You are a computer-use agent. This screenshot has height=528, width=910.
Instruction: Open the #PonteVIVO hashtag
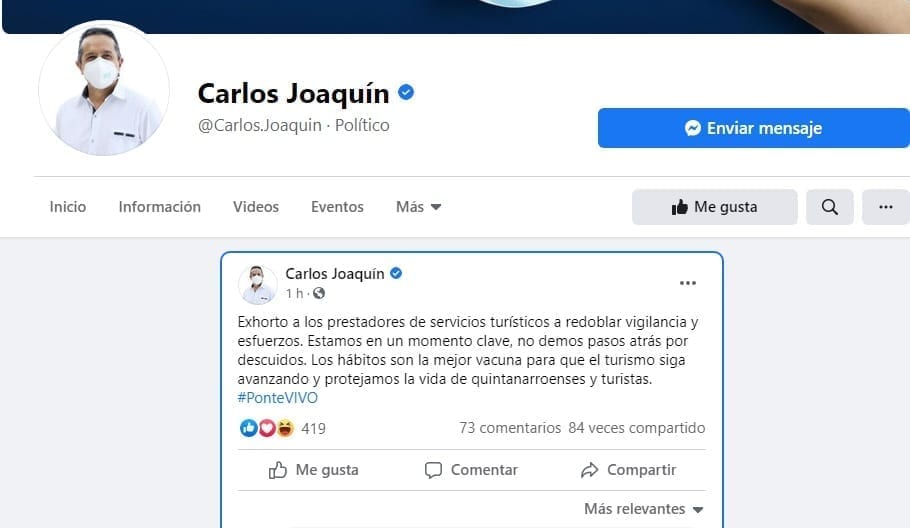click(x=277, y=397)
